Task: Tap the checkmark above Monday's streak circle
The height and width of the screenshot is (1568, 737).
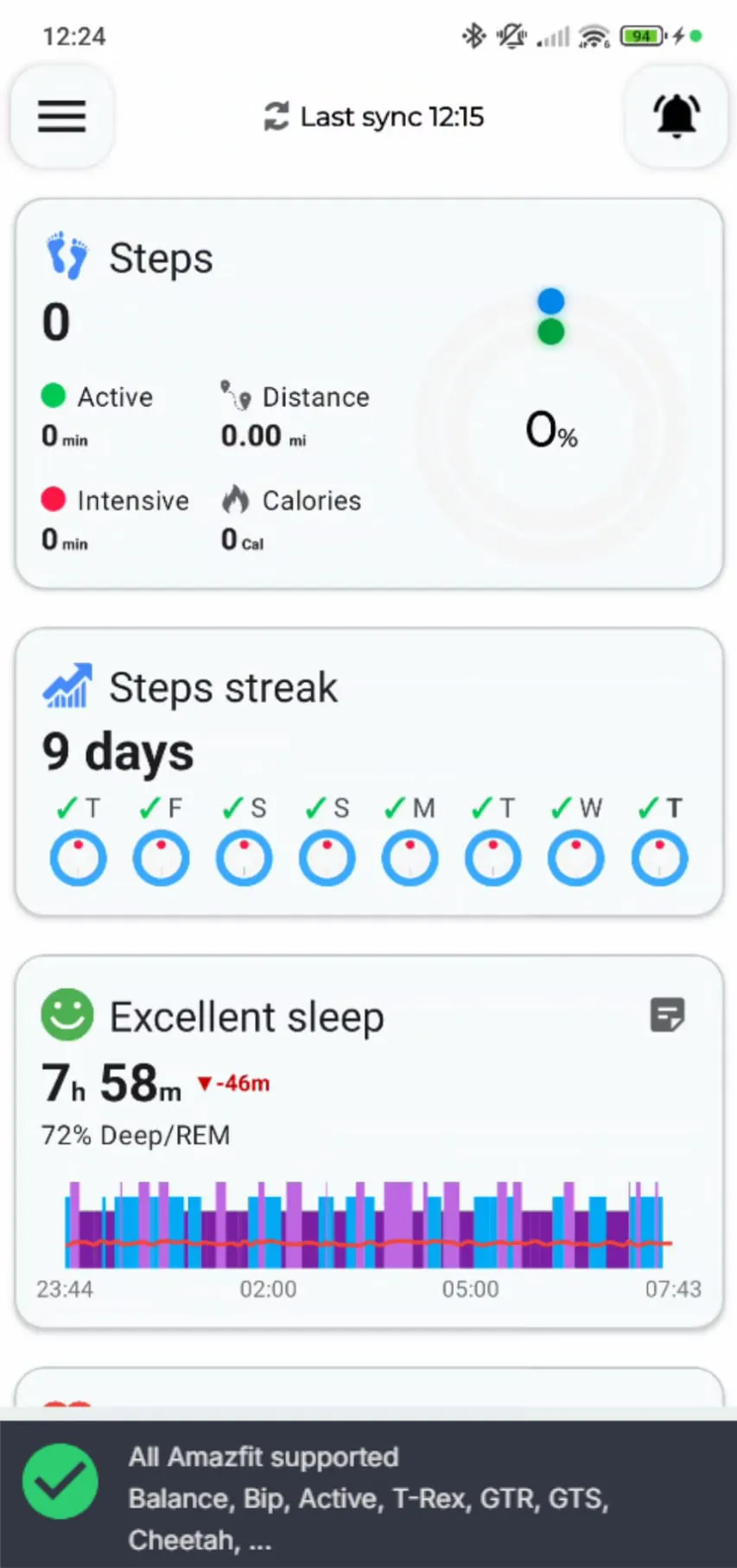Action: (x=393, y=807)
